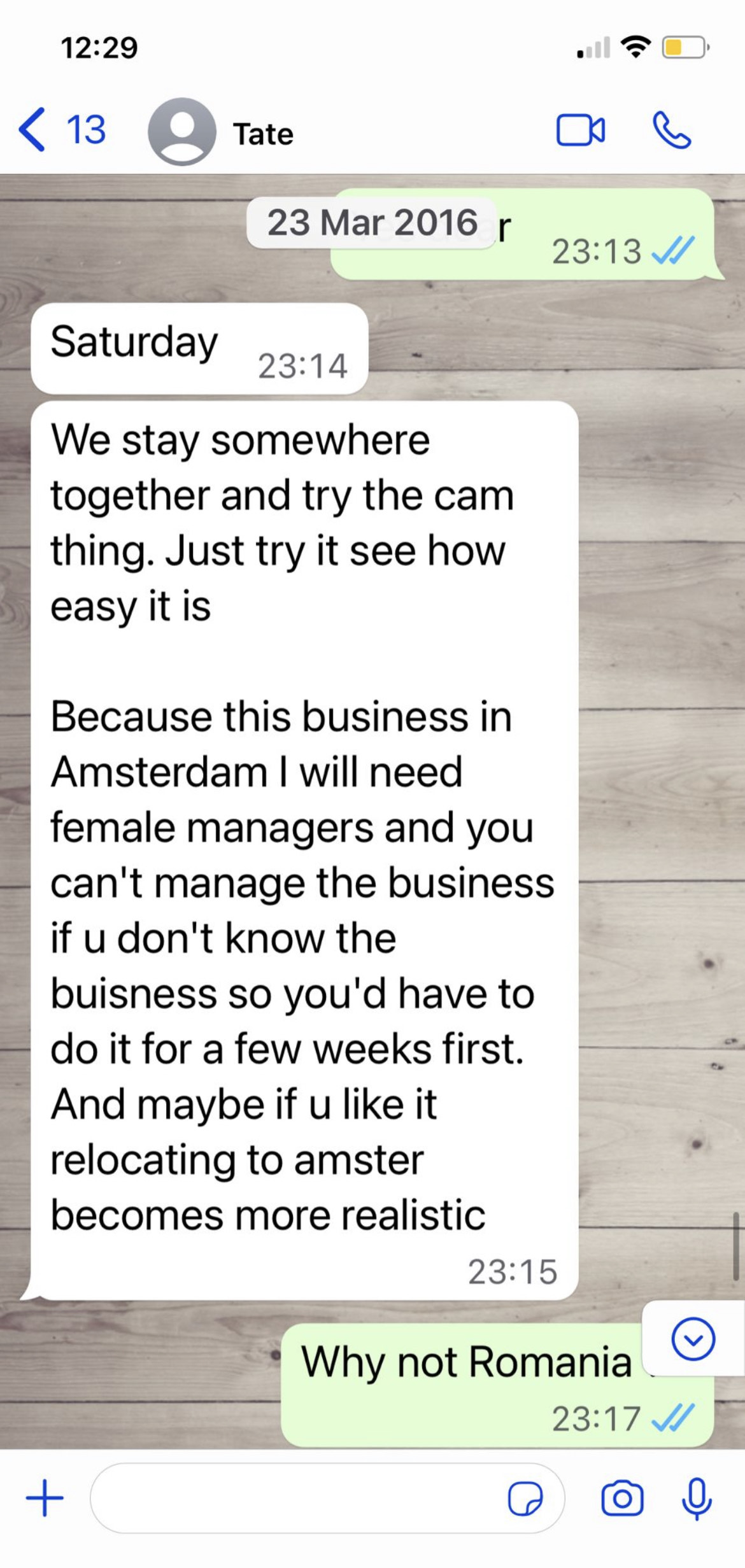This screenshot has height=1568, width=745.
Task: Open Tate's contact info
Action: coord(263,134)
